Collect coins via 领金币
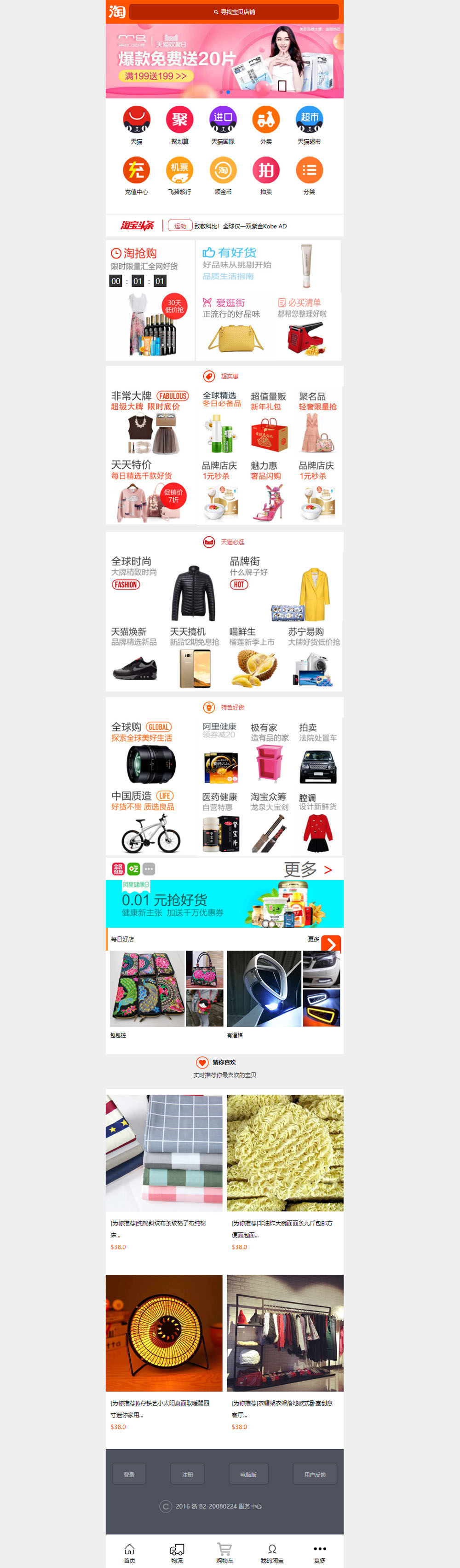 tap(223, 171)
